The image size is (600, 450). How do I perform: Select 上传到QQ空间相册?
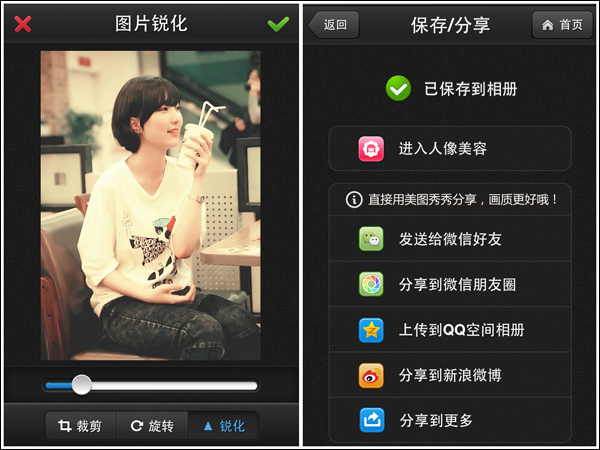pos(450,330)
